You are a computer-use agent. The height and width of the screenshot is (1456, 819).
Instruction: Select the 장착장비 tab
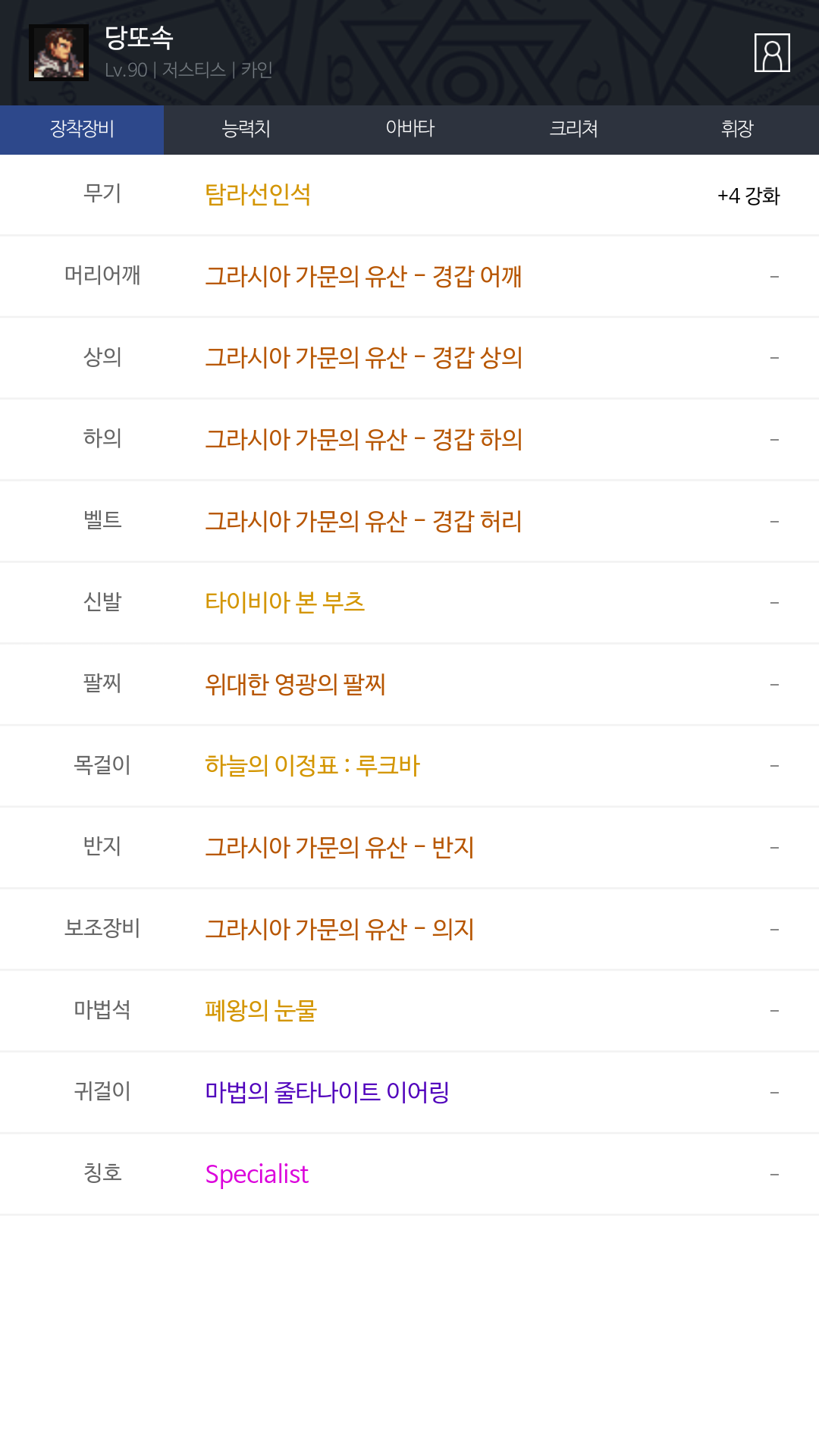(82, 129)
